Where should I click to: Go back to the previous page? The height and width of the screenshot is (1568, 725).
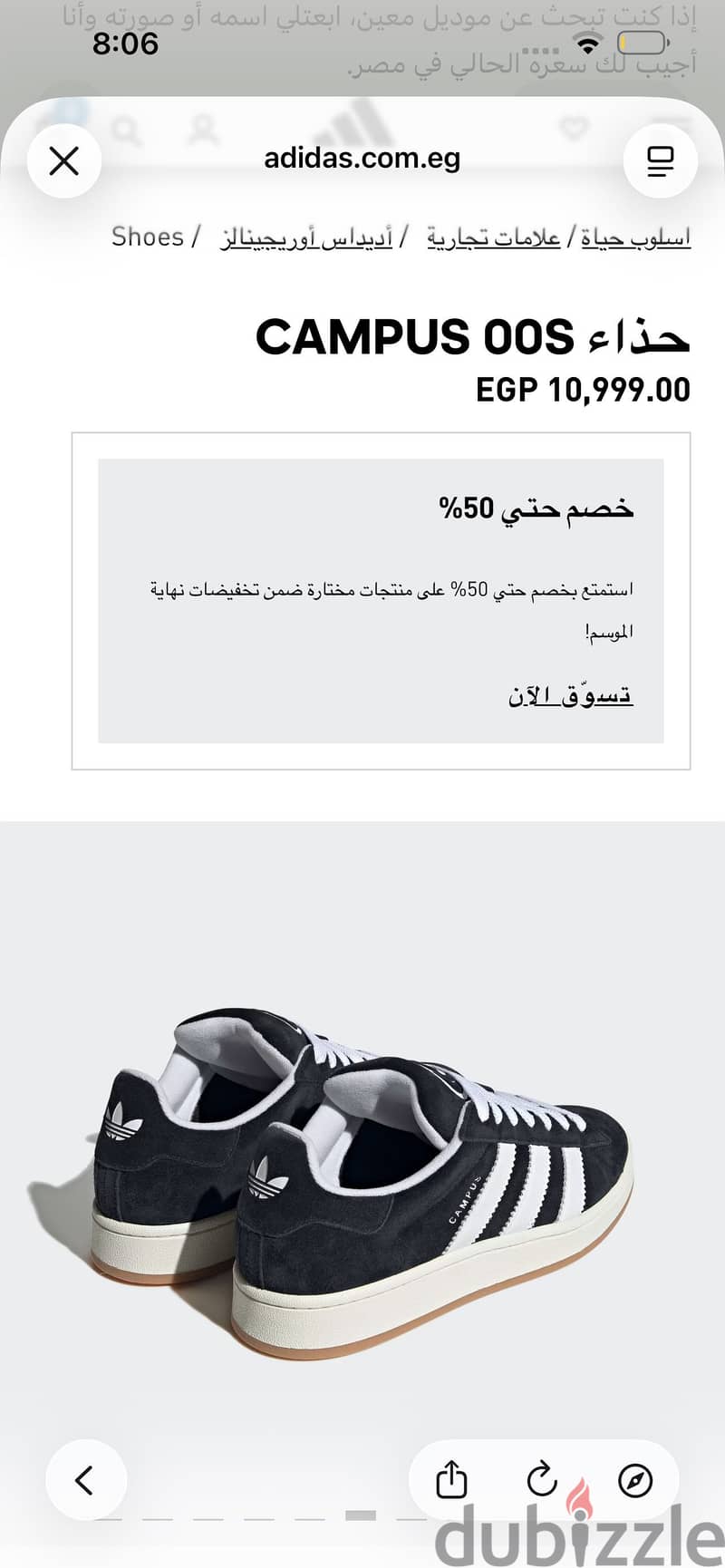point(85,1480)
